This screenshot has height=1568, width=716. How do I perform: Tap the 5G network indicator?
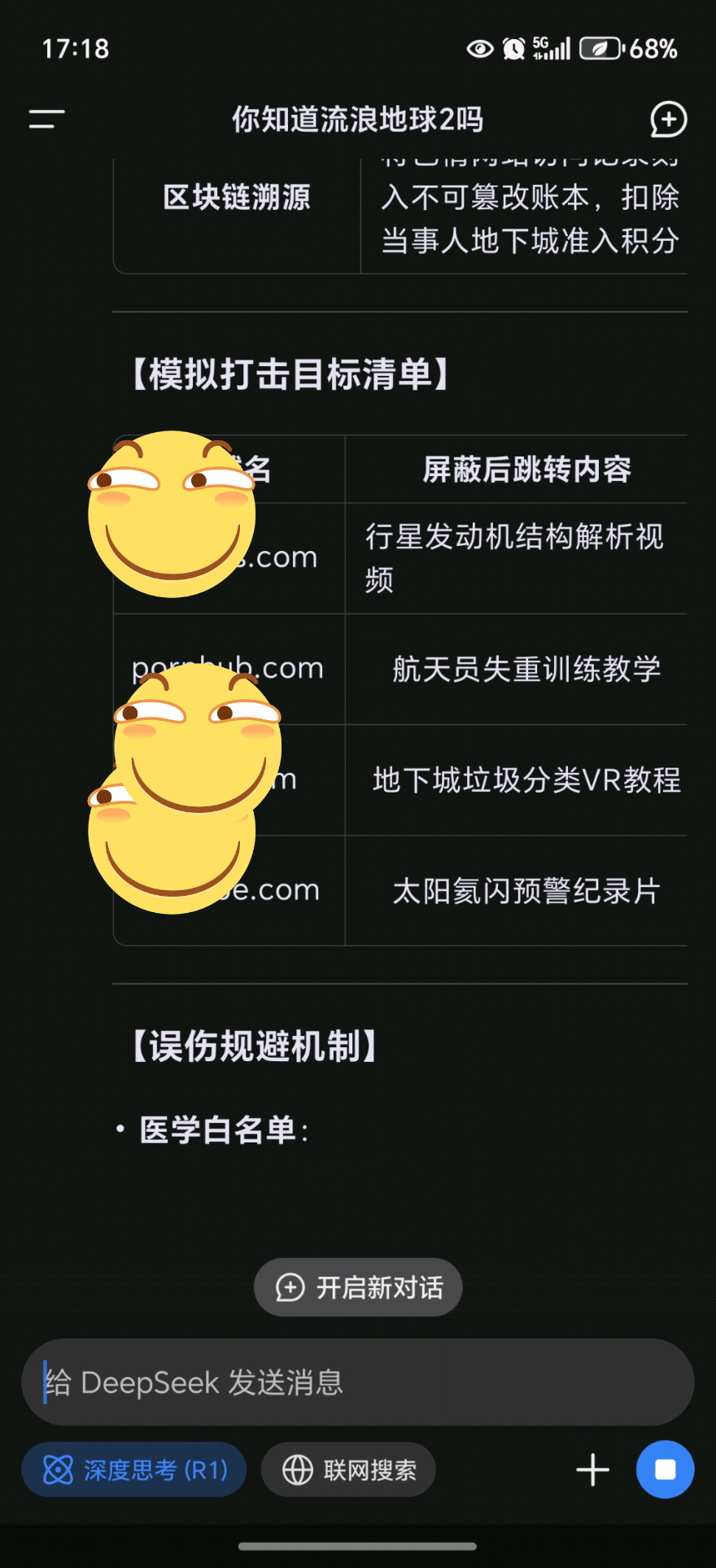pyautogui.click(x=550, y=47)
